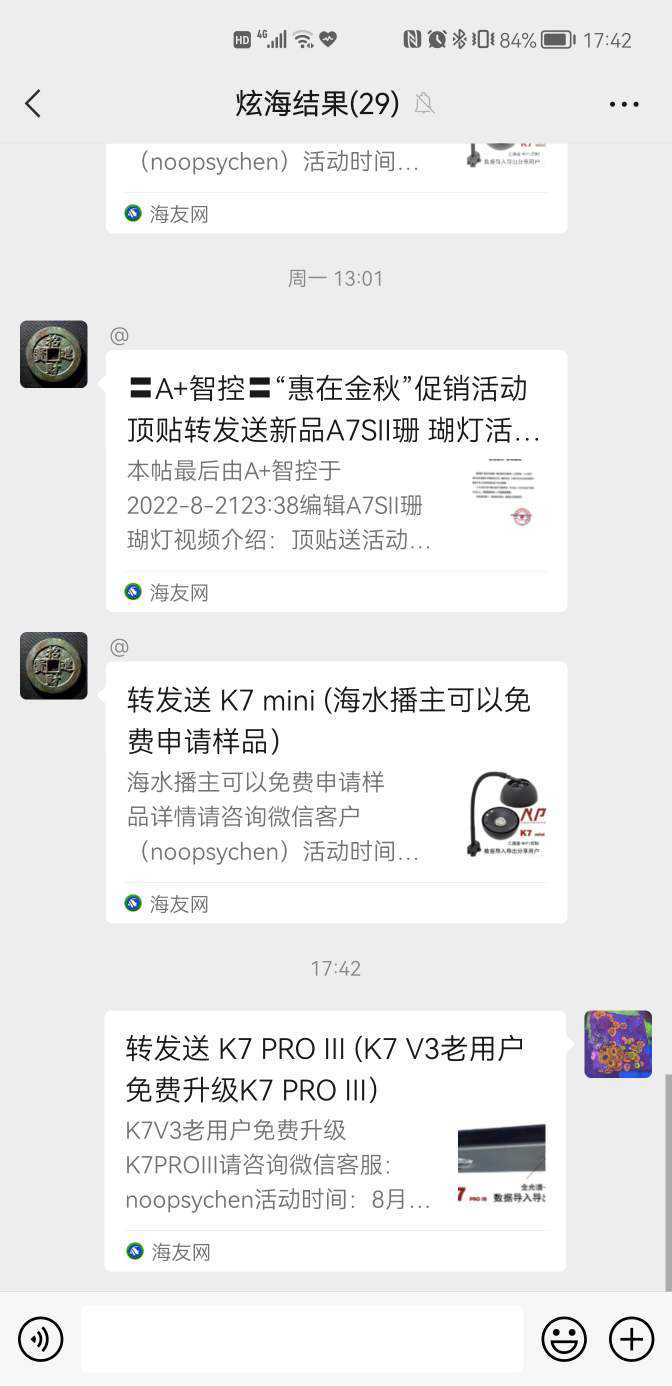View the coin avatar sender of A+智控 post

[54, 354]
